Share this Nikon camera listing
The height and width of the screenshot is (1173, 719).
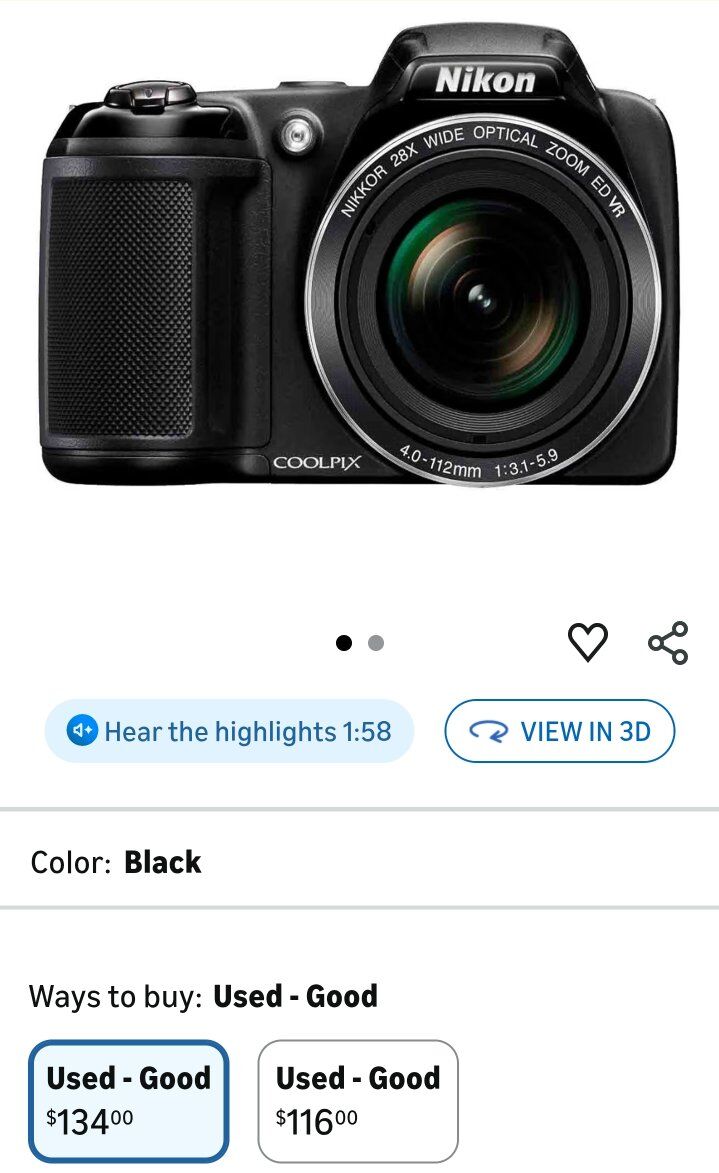[668, 642]
